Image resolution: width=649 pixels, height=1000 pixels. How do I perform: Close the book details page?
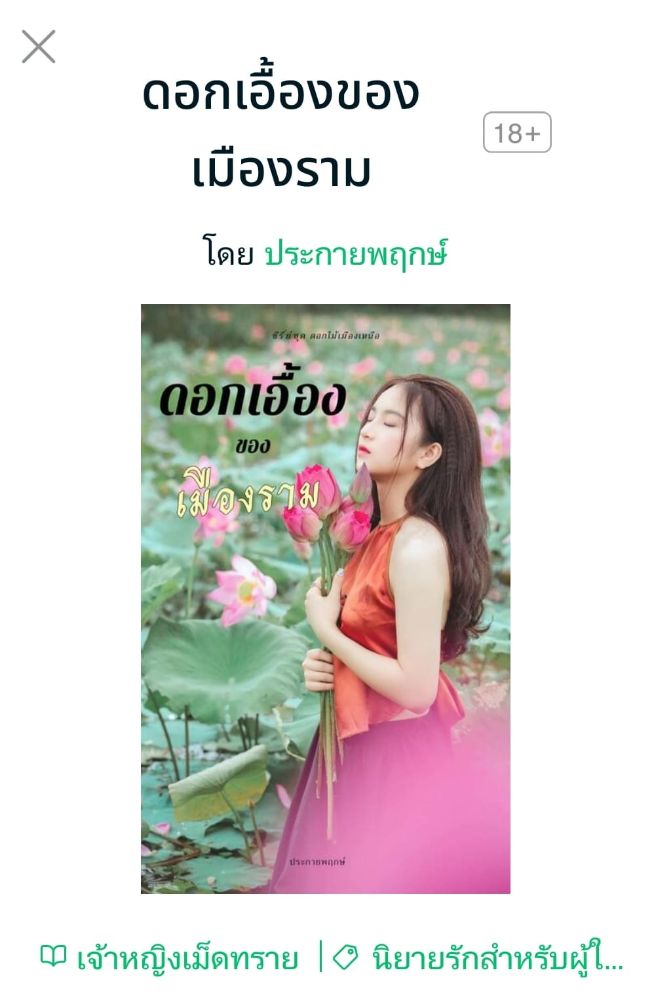(38, 47)
